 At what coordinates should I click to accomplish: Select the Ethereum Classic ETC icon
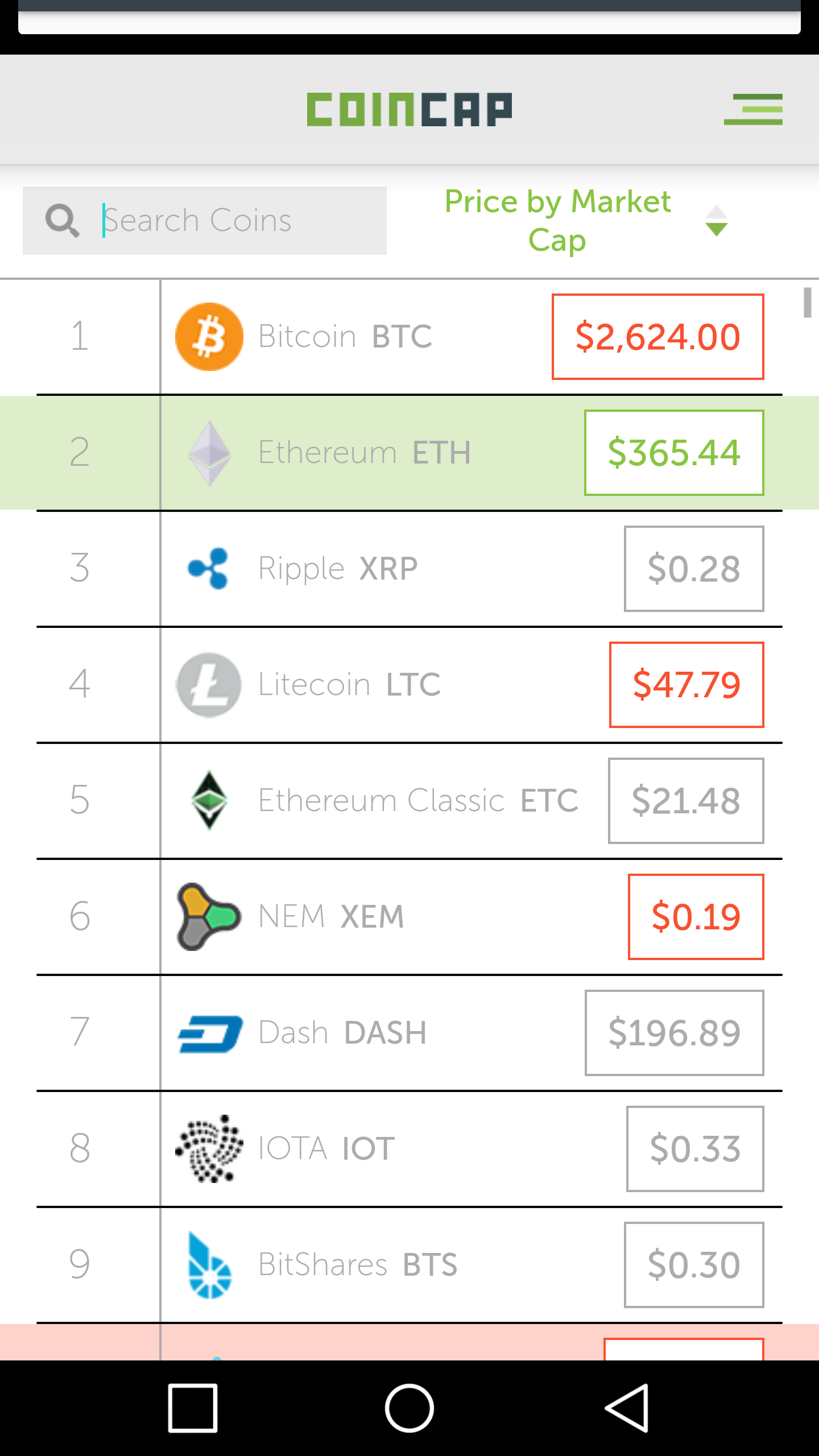coord(210,800)
